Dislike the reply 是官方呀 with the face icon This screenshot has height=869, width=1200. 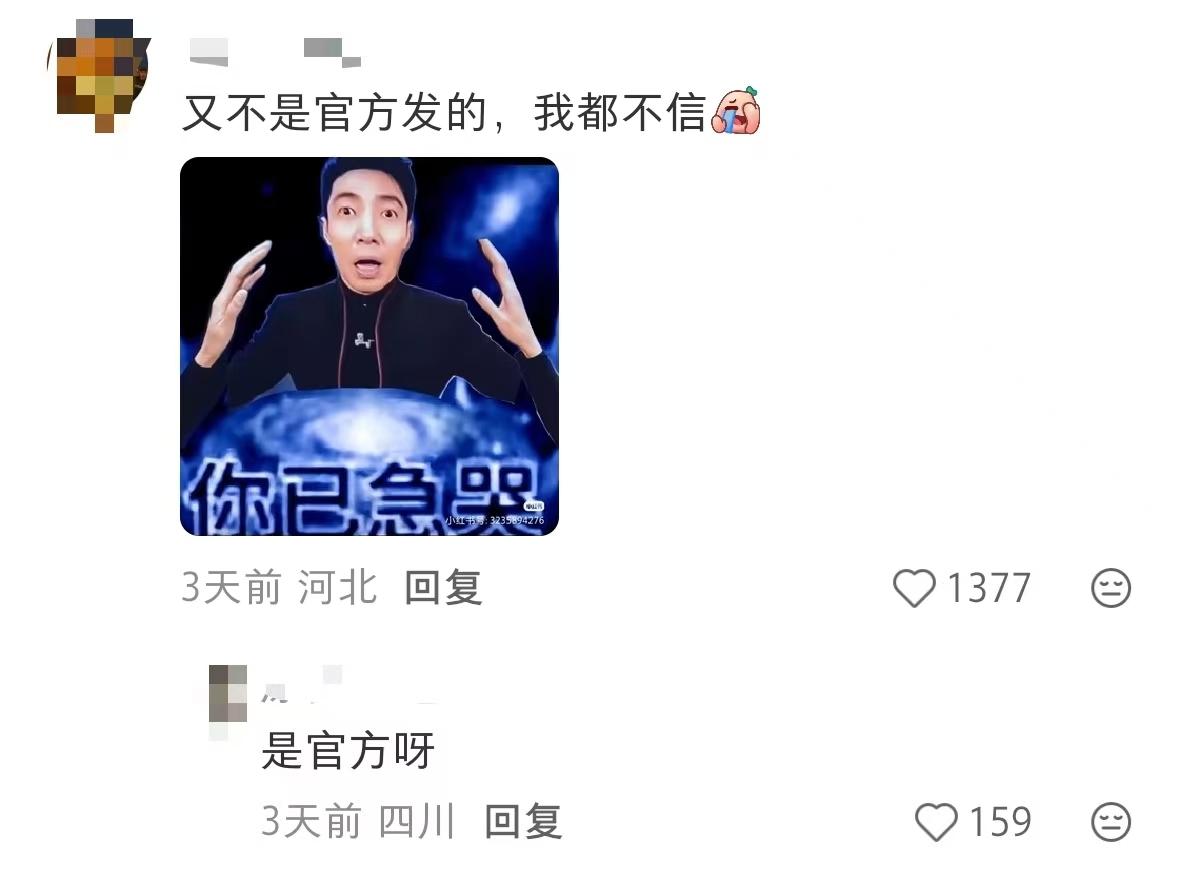pyautogui.click(x=1110, y=822)
